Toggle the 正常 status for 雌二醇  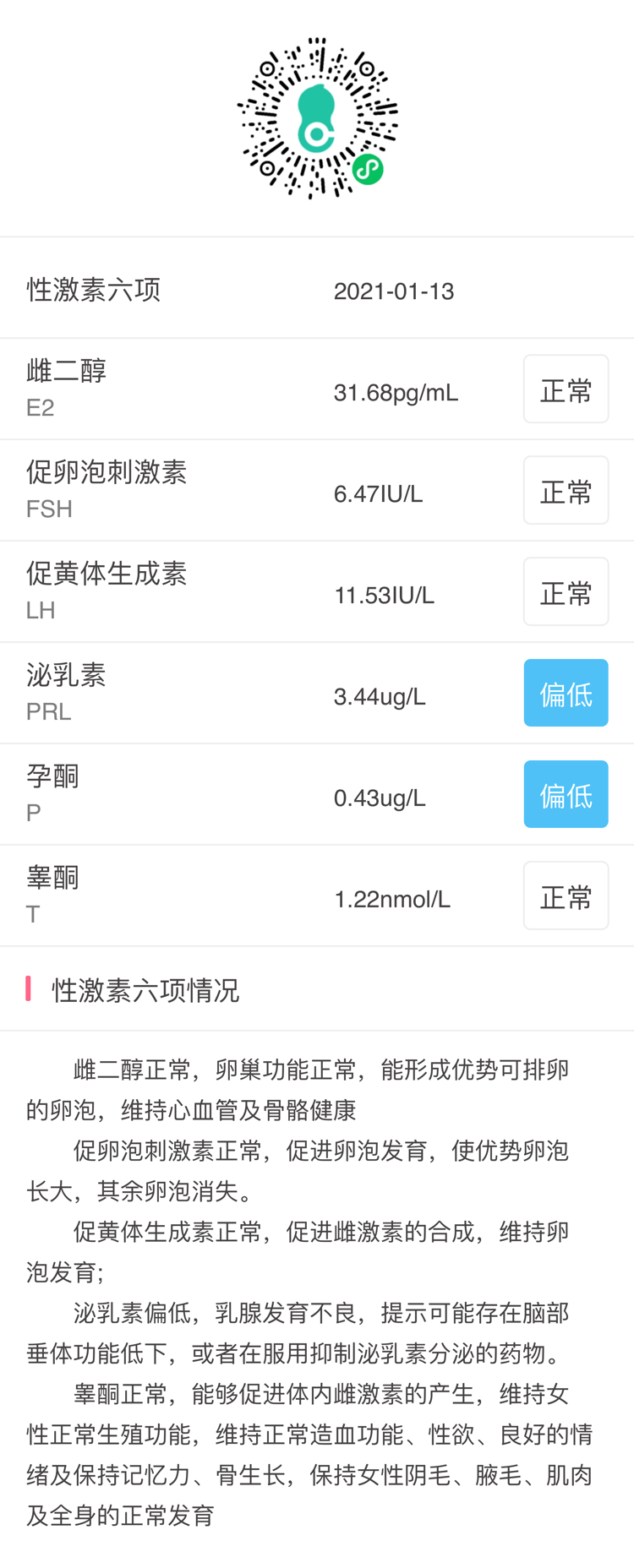pos(566,388)
